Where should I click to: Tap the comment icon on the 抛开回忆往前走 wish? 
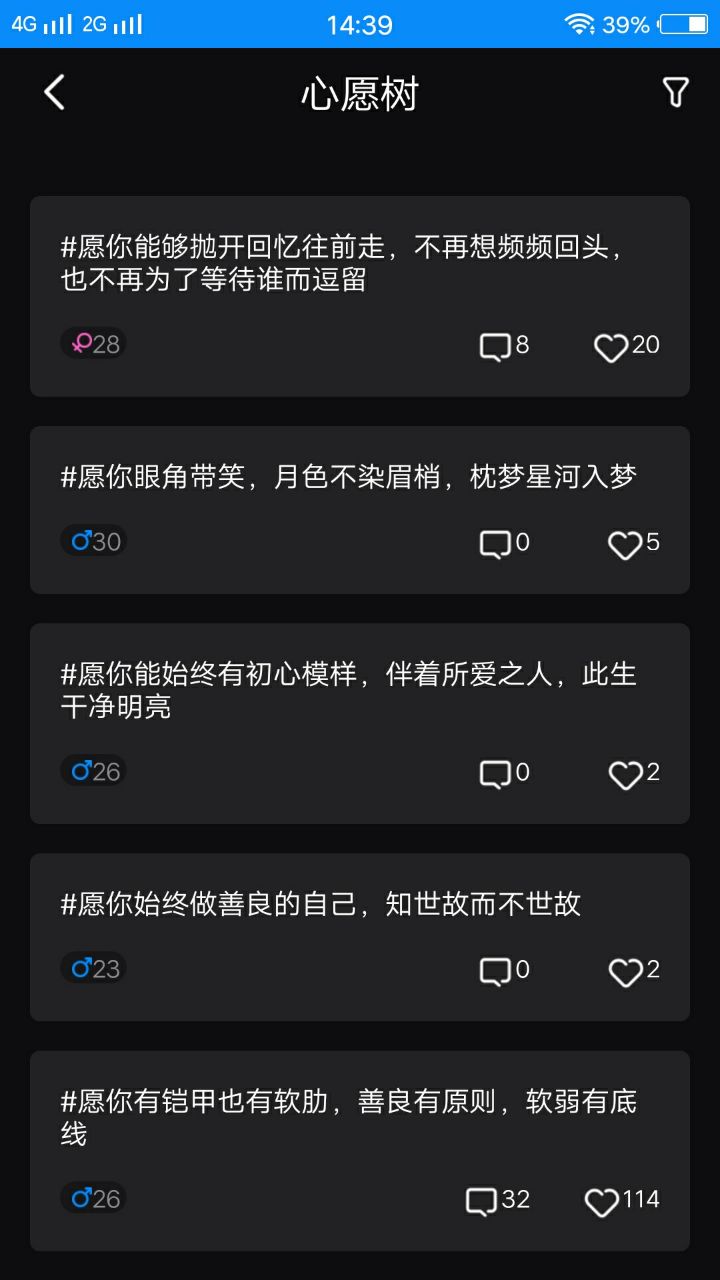[496, 347]
